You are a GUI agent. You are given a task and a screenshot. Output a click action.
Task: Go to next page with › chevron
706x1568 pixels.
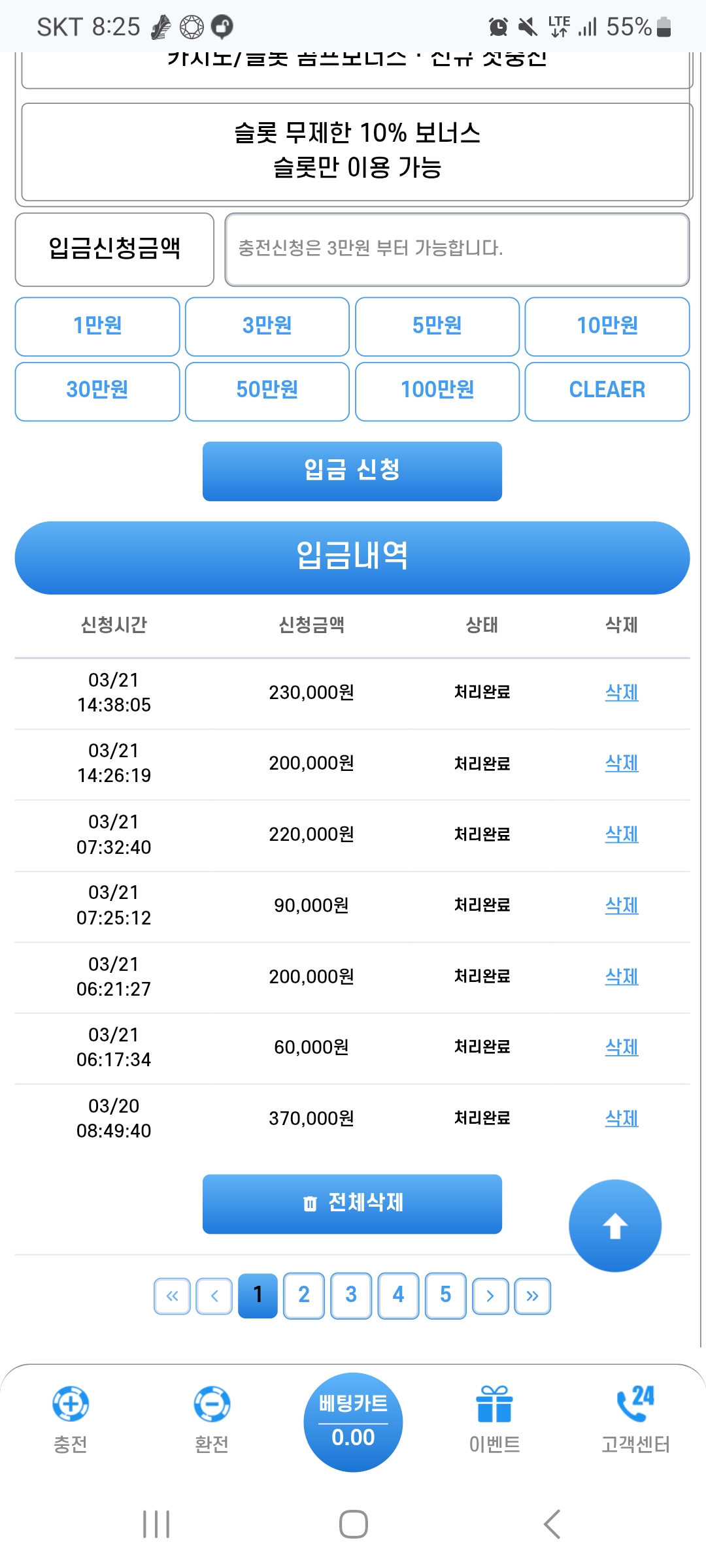(490, 1296)
